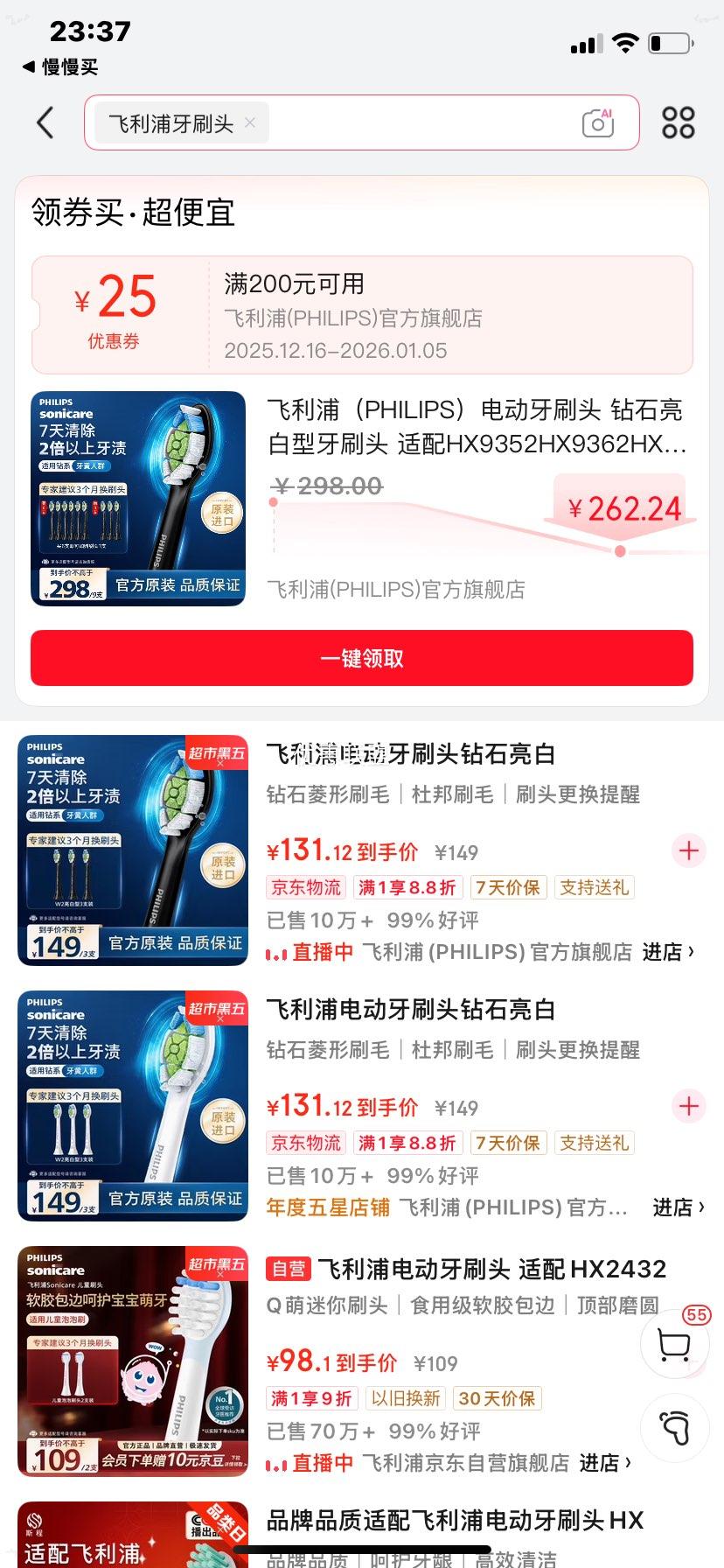724x1568 pixels.
Task: Tap the floating icon below the cart
Action: point(673,1427)
